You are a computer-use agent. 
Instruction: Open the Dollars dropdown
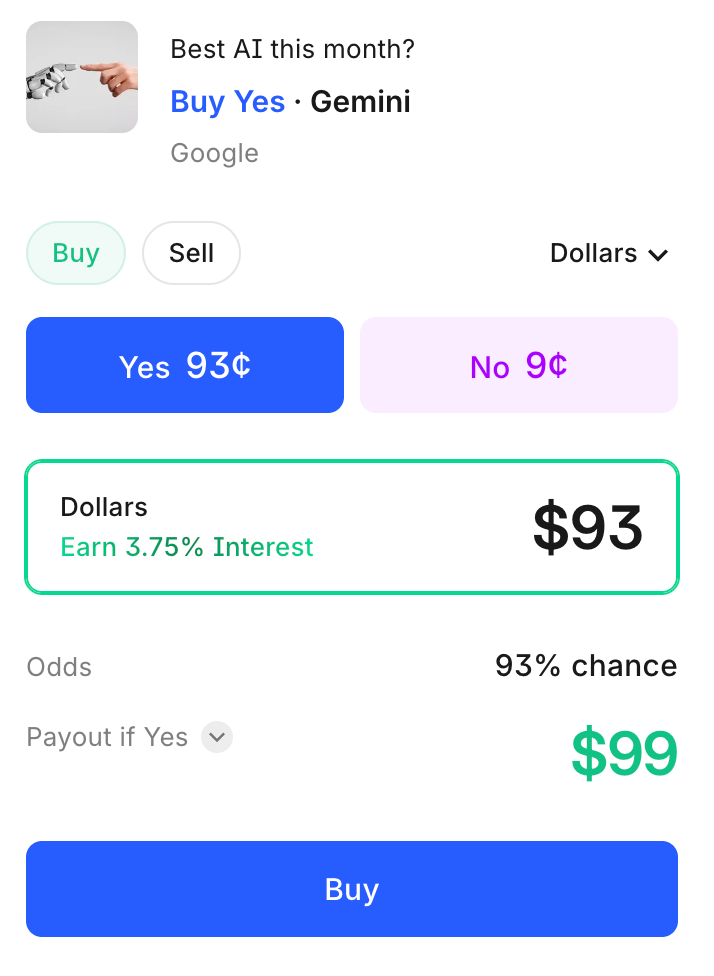(x=608, y=254)
